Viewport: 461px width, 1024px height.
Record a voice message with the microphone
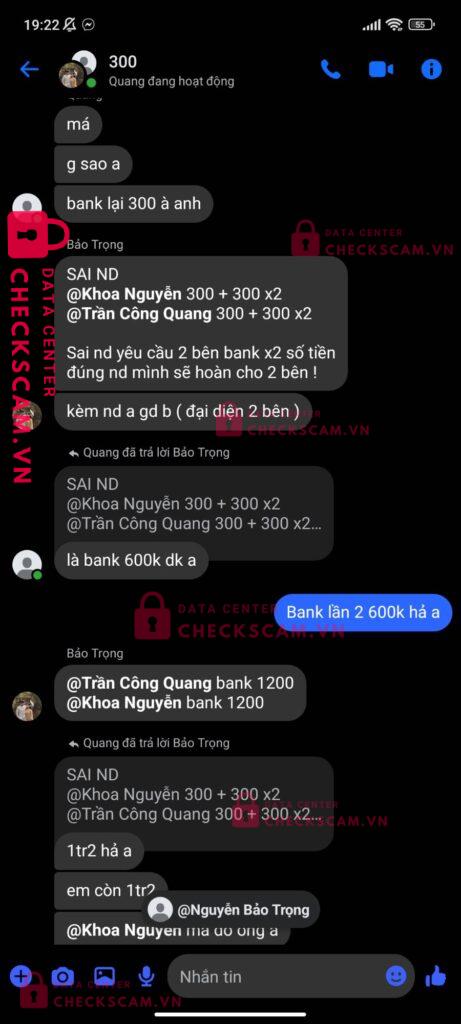point(146,976)
